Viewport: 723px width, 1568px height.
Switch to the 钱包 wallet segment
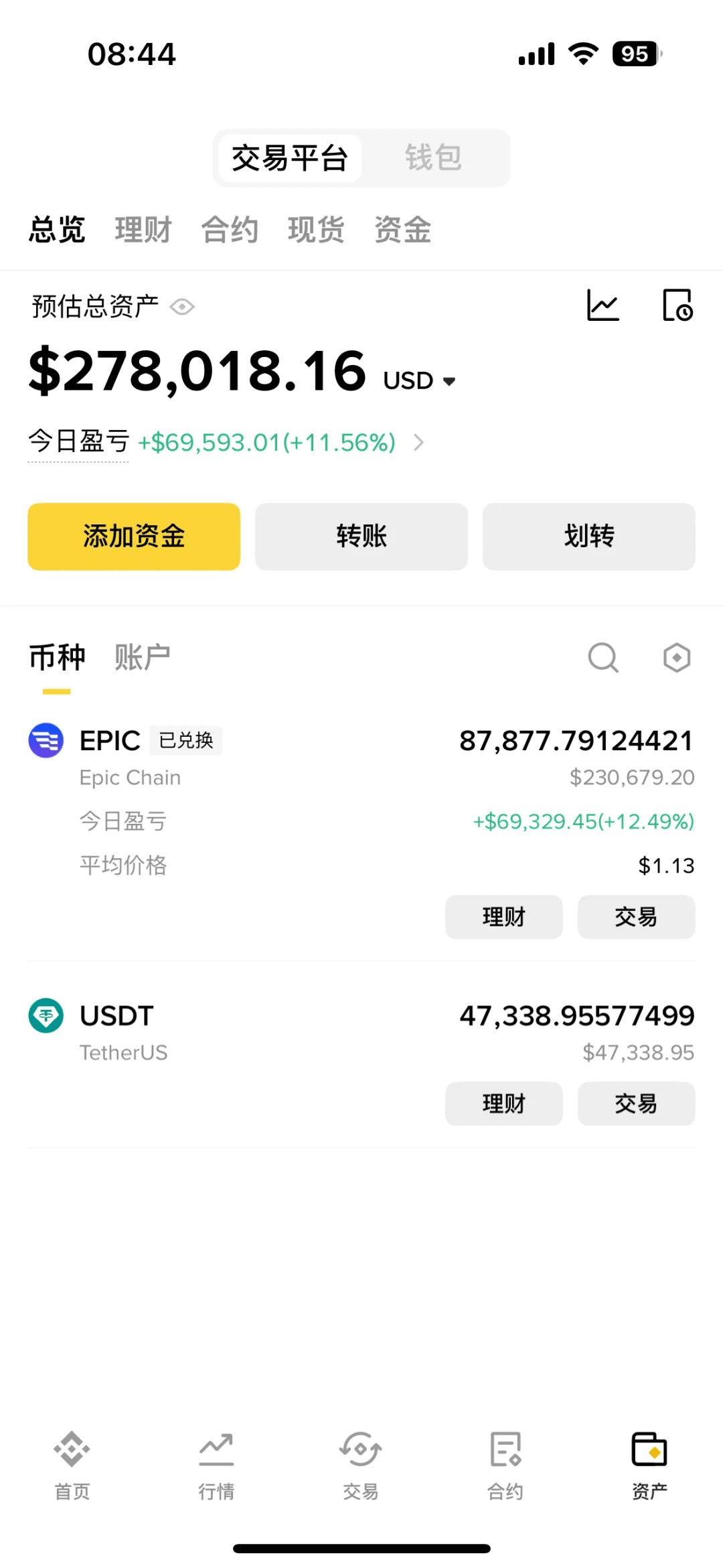pos(433,158)
